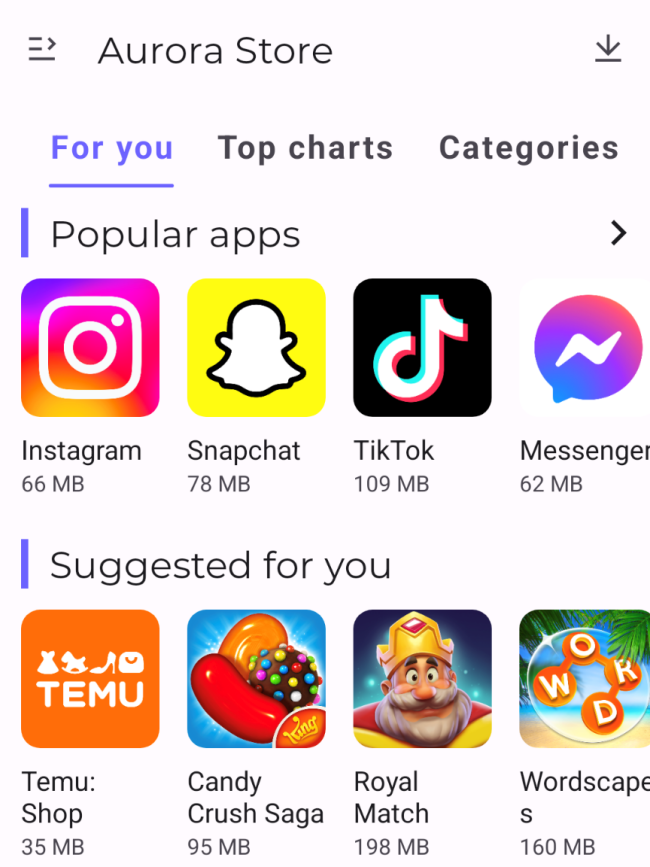Open the Messenger app page

tap(585, 347)
